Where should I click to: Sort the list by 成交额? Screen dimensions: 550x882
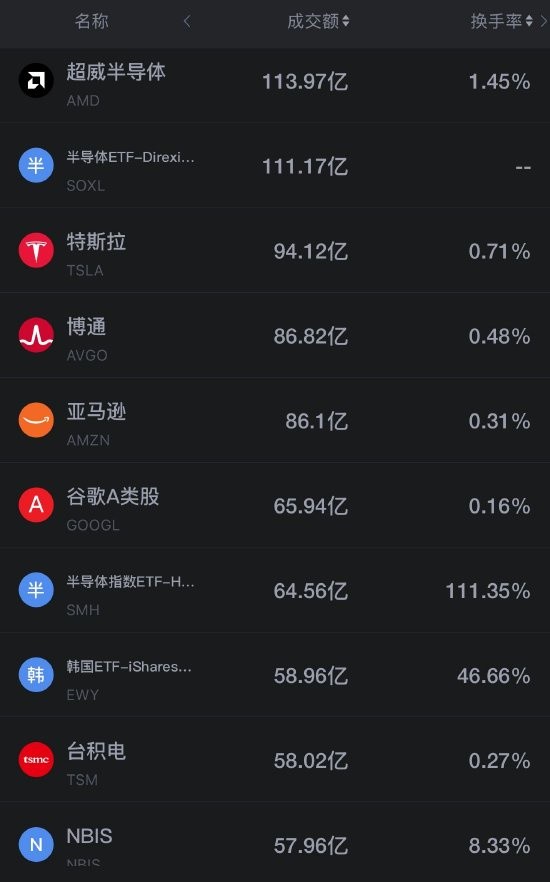click(x=318, y=21)
